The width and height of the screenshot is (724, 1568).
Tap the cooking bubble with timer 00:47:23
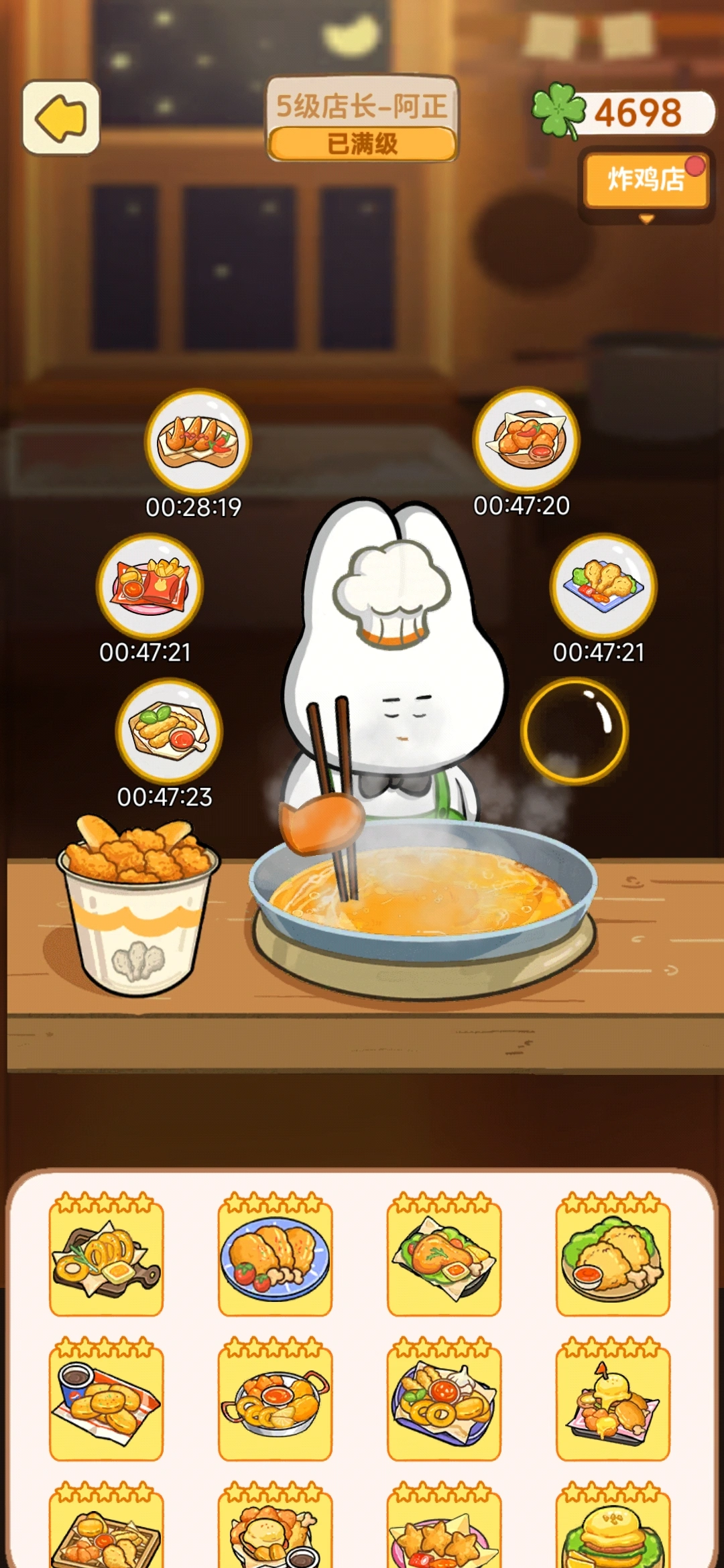tap(169, 730)
